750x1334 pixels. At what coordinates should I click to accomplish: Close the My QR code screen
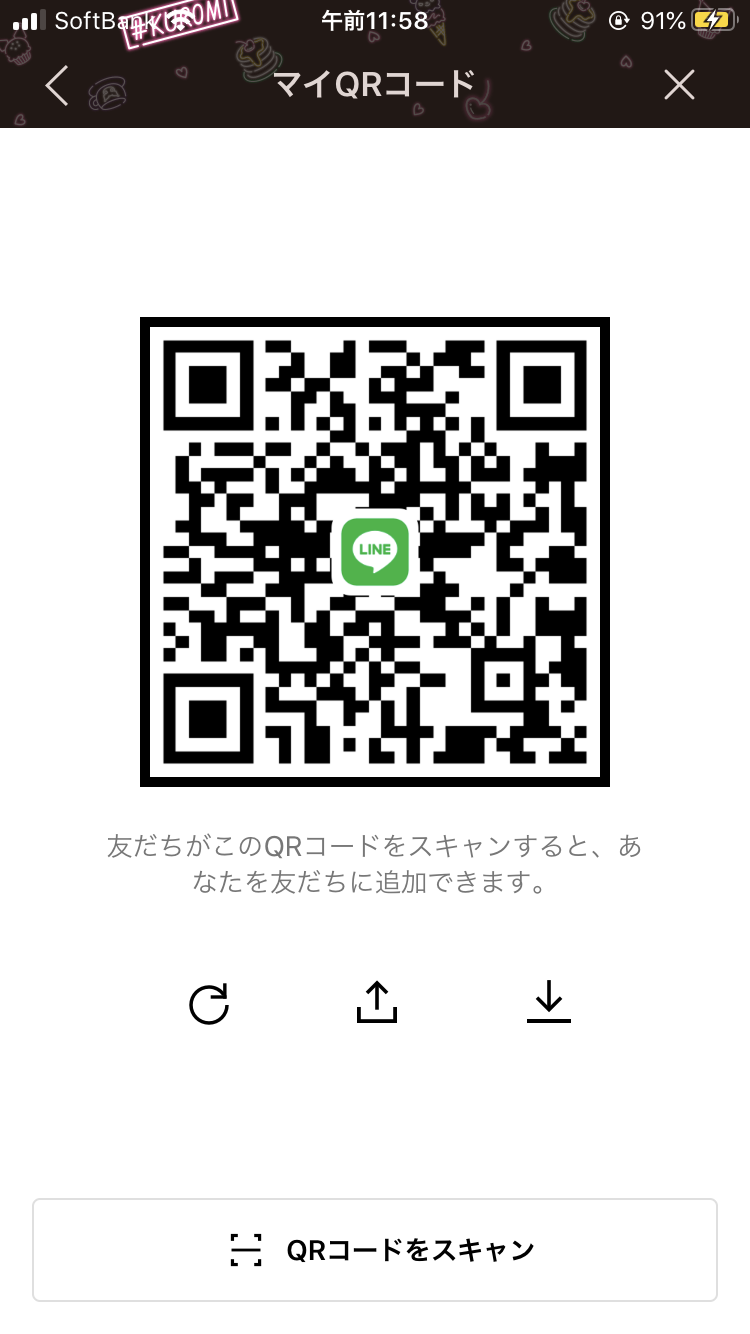pyautogui.click(x=679, y=86)
